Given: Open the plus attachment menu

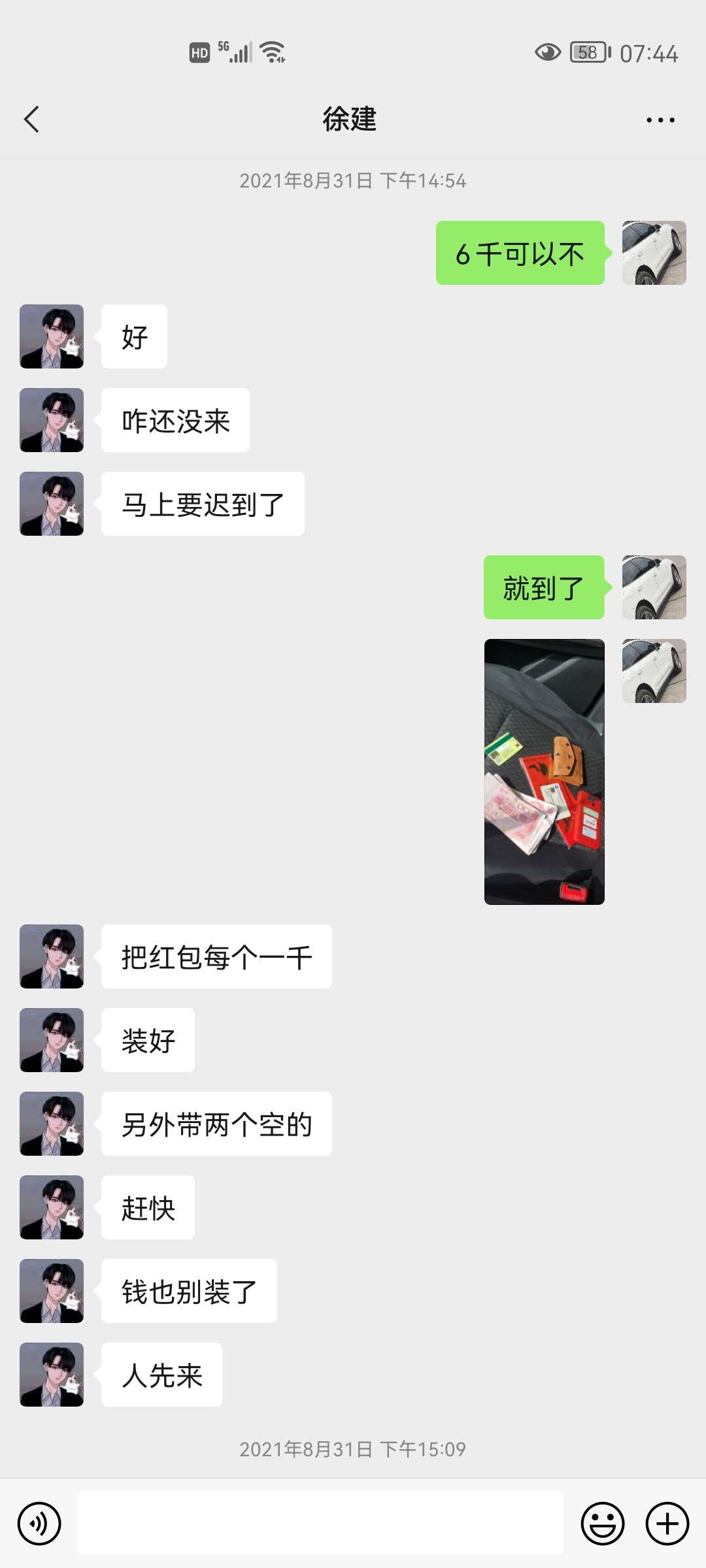Looking at the screenshot, I should tap(667, 1524).
